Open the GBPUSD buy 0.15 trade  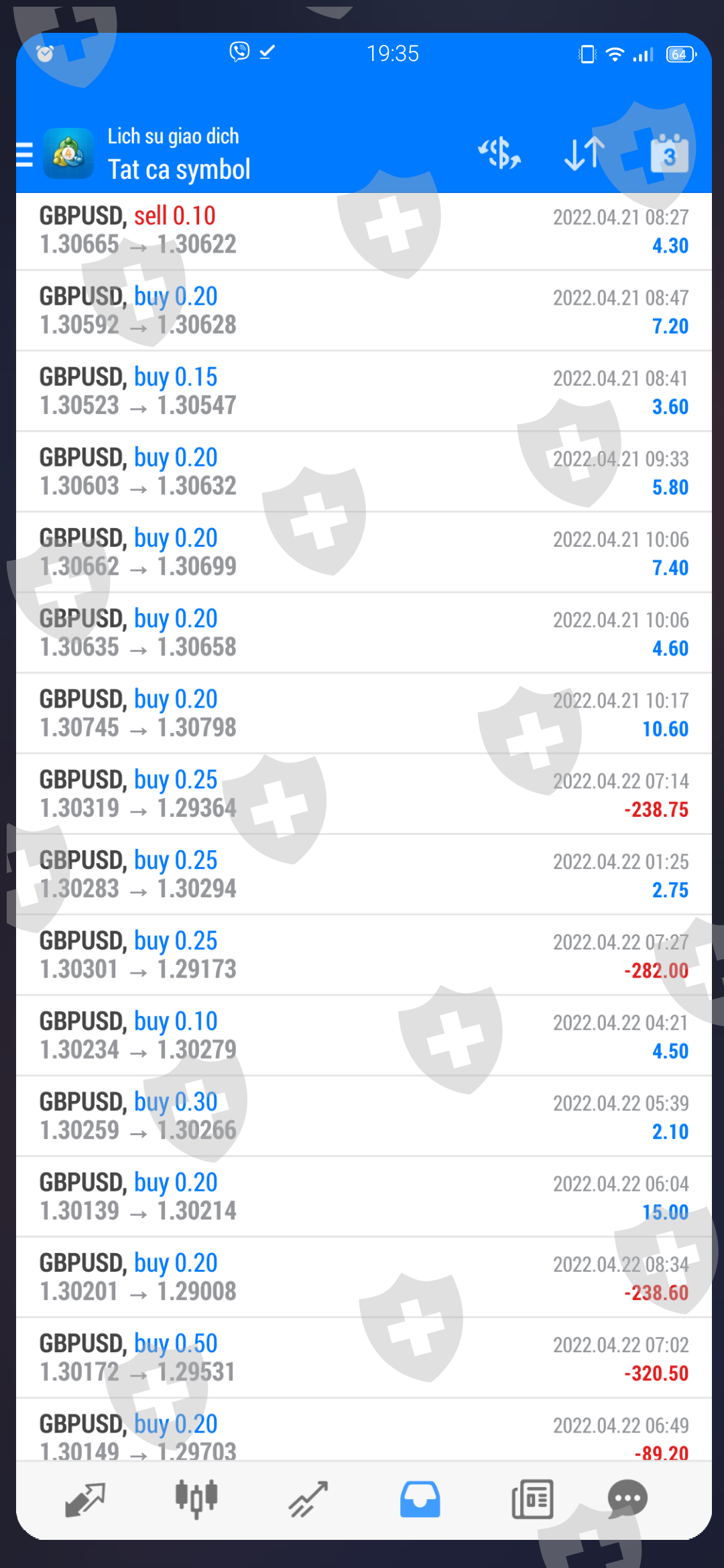click(362, 391)
